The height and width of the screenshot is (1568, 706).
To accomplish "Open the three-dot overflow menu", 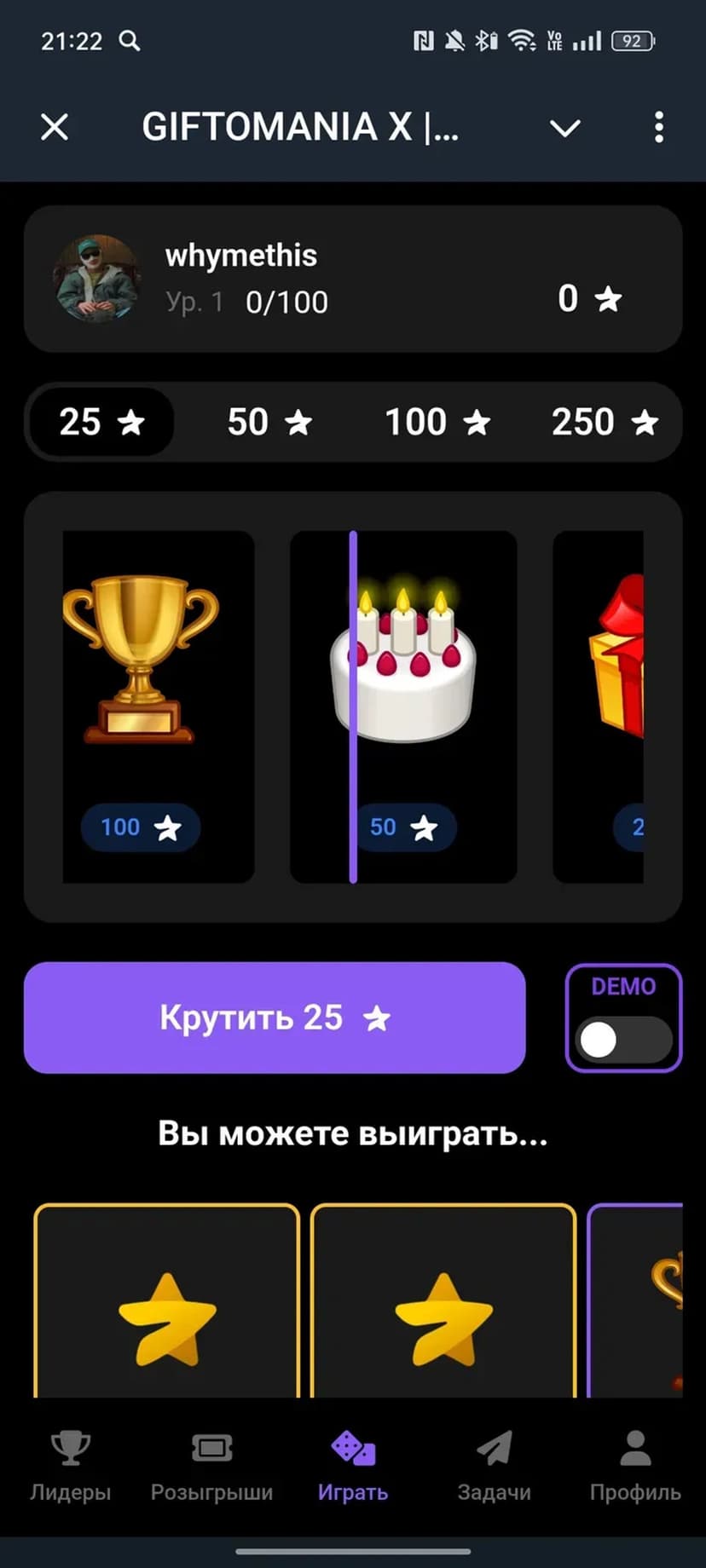I will click(658, 128).
